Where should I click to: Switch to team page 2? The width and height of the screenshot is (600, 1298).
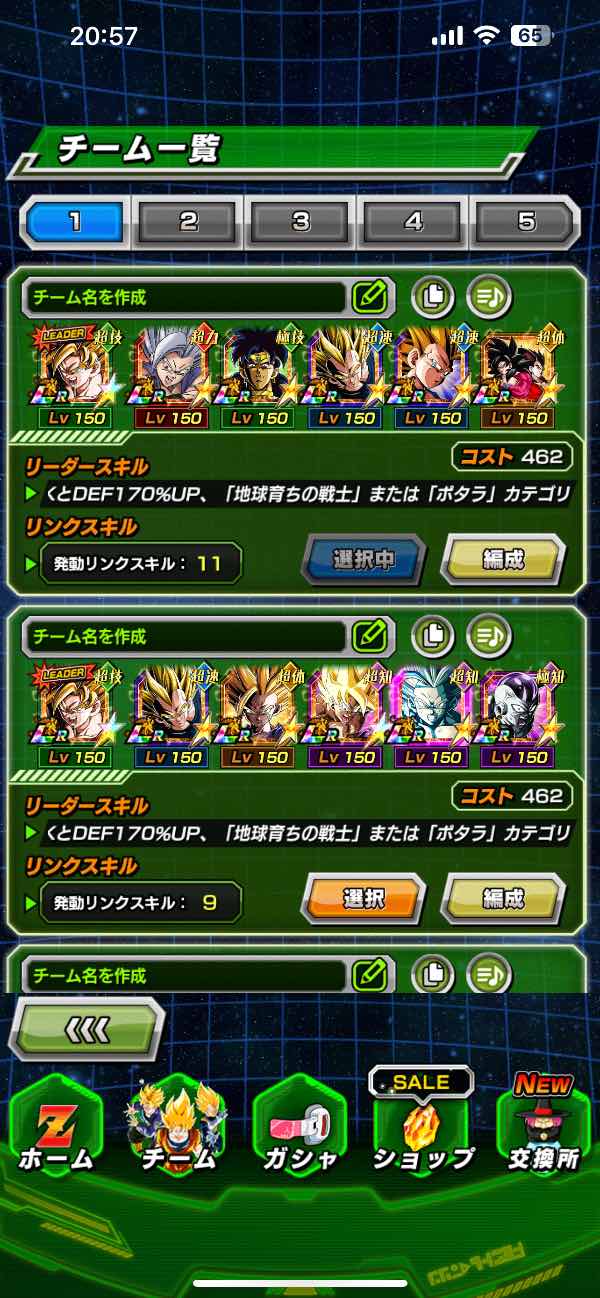[x=189, y=221]
